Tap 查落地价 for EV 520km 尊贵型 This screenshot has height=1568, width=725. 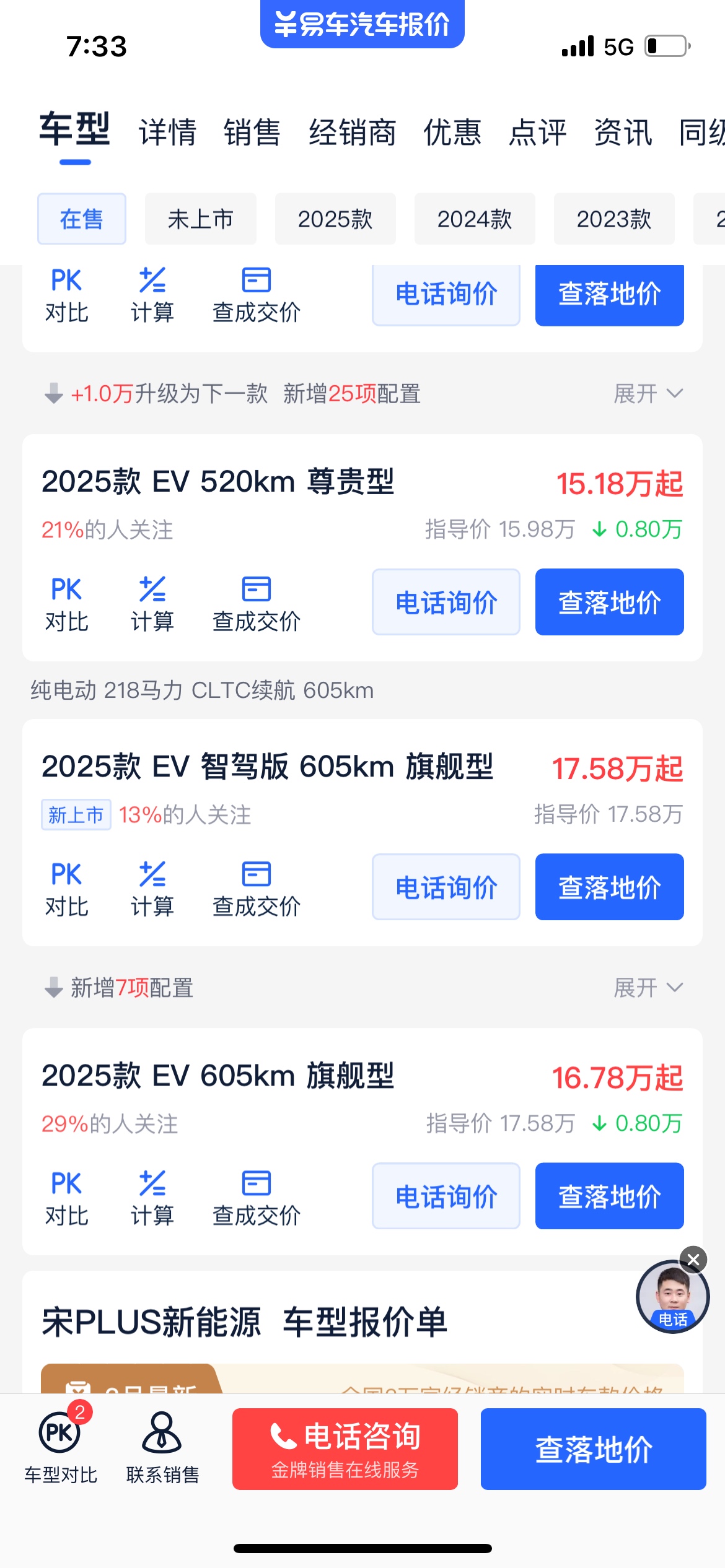[x=610, y=602]
